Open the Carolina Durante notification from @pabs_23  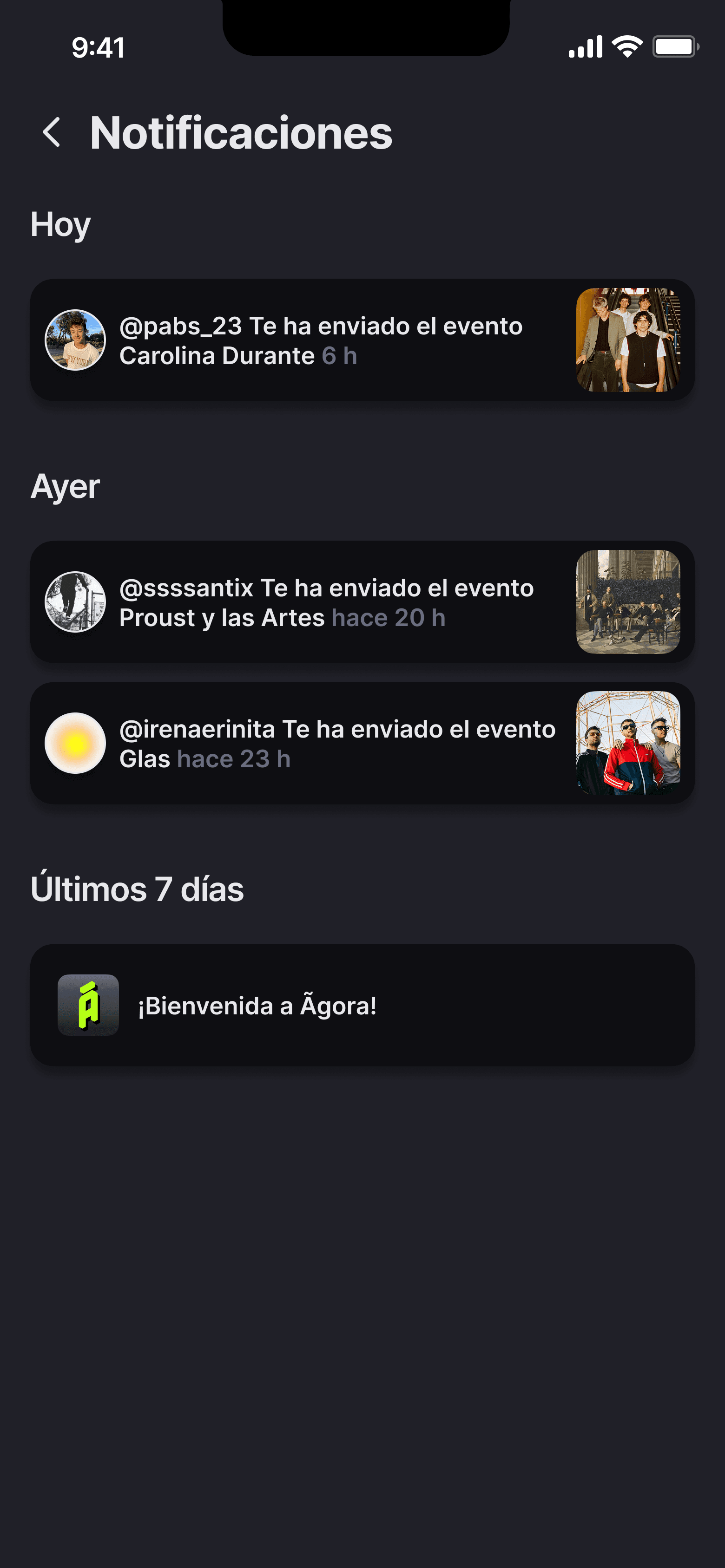pos(321,341)
